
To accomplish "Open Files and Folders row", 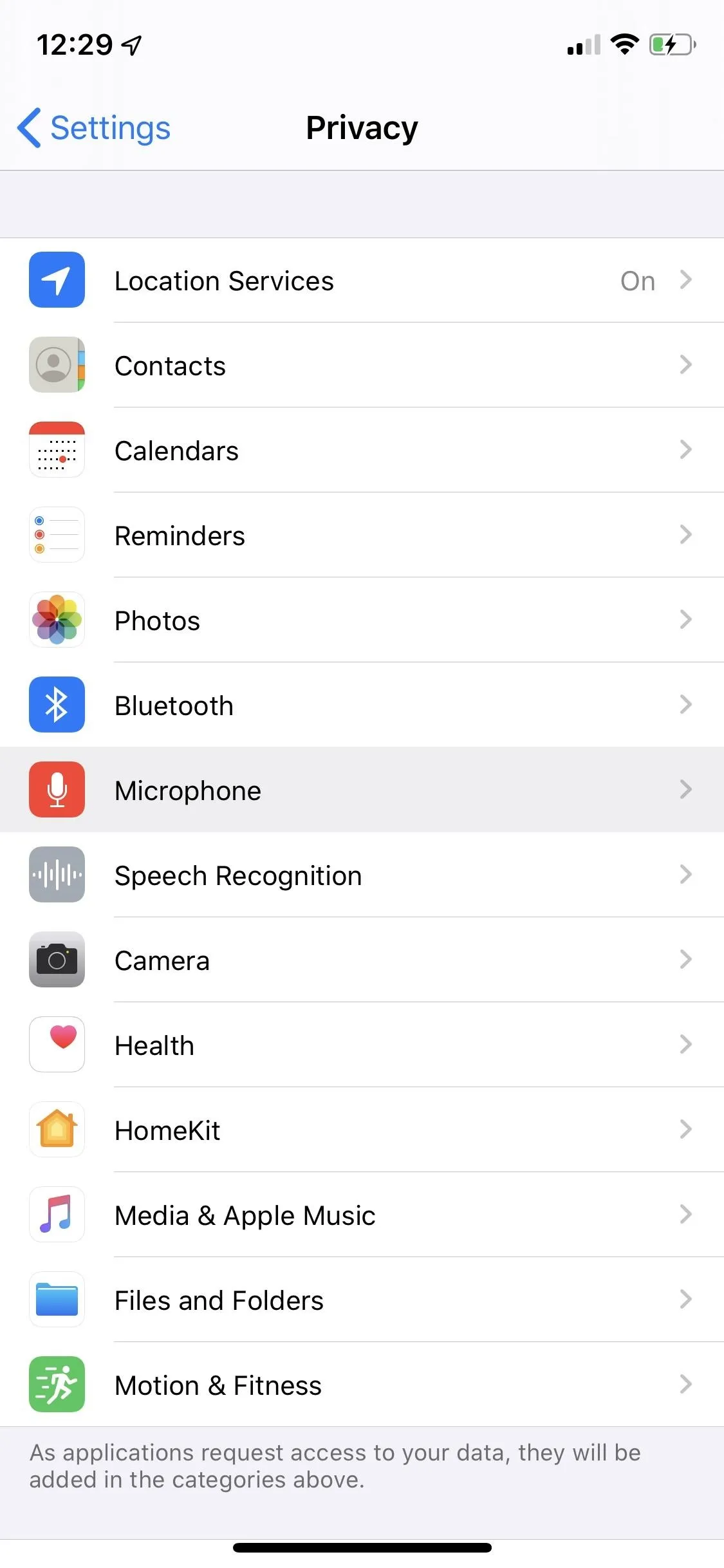I will pos(362,1300).
